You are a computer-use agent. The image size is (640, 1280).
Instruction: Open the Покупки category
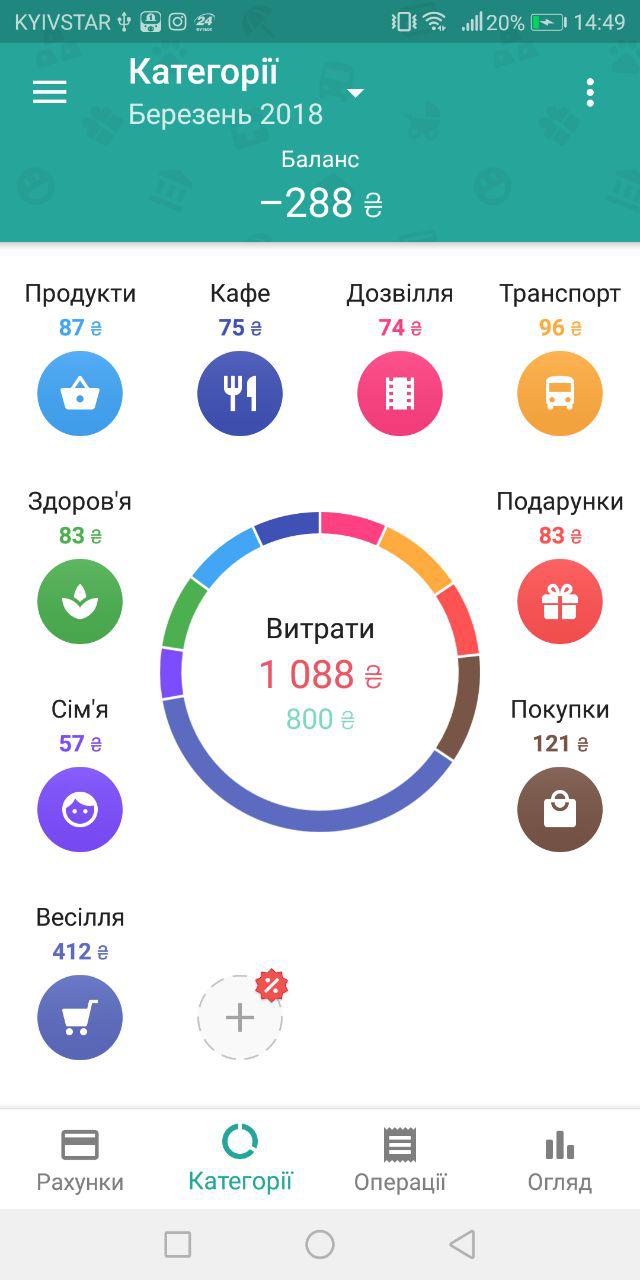(x=560, y=809)
